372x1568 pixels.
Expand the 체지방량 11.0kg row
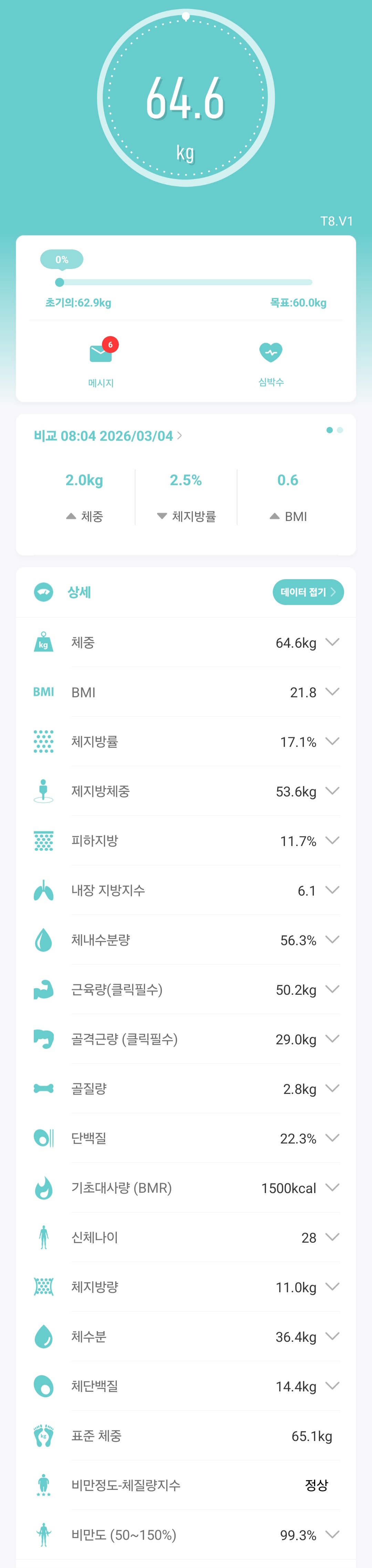332,1287
